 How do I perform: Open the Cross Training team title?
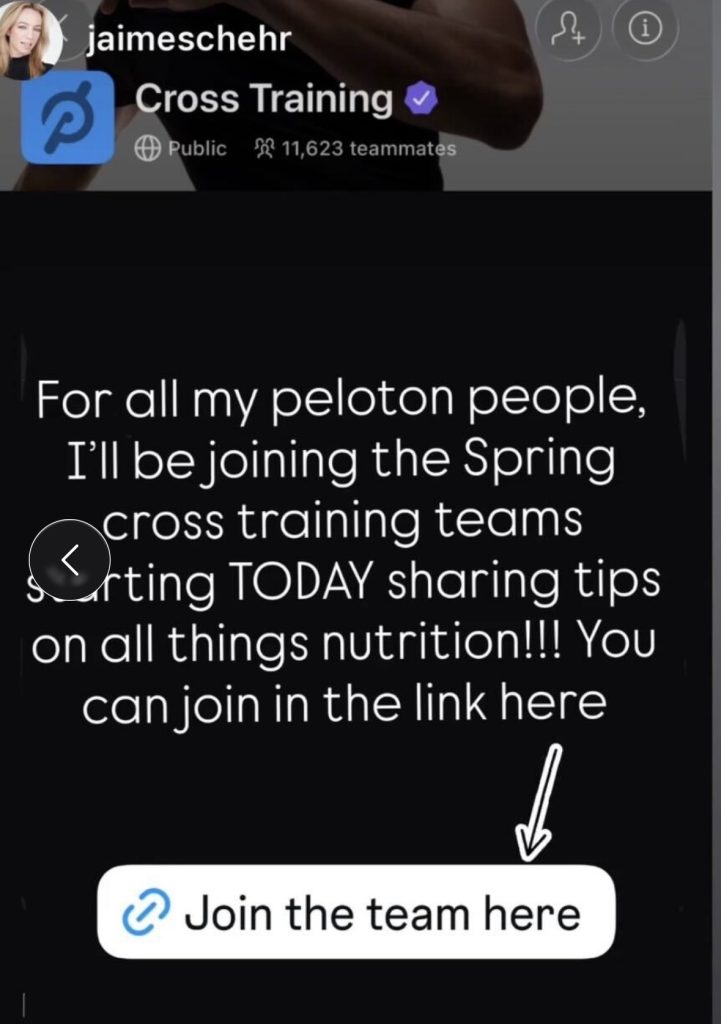[x=265, y=98]
